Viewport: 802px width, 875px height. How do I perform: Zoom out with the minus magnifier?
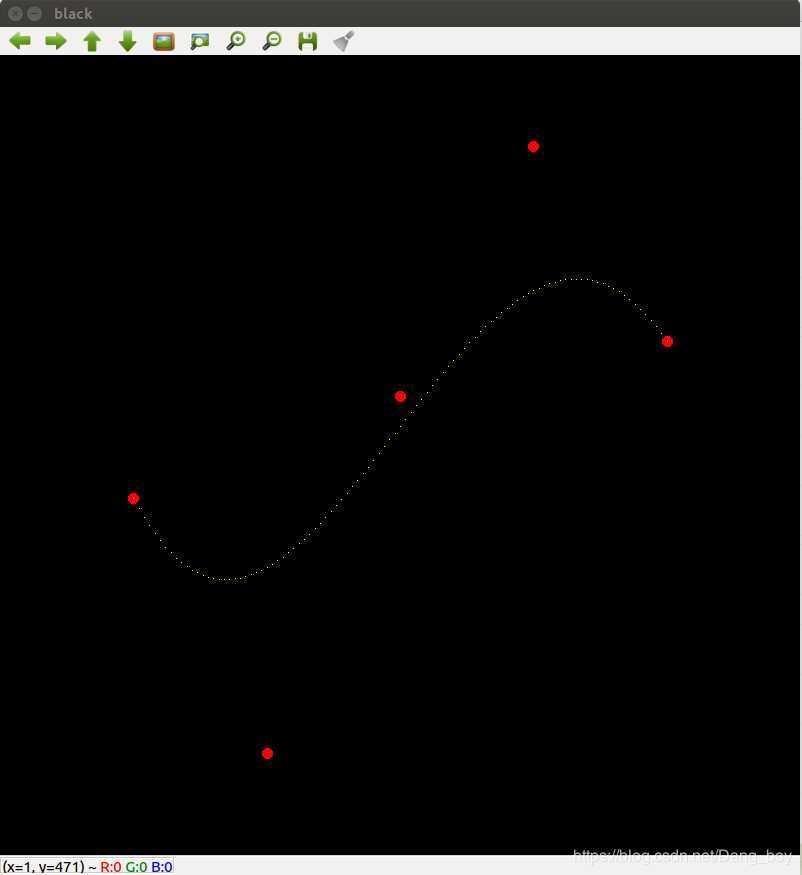point(272,41)
